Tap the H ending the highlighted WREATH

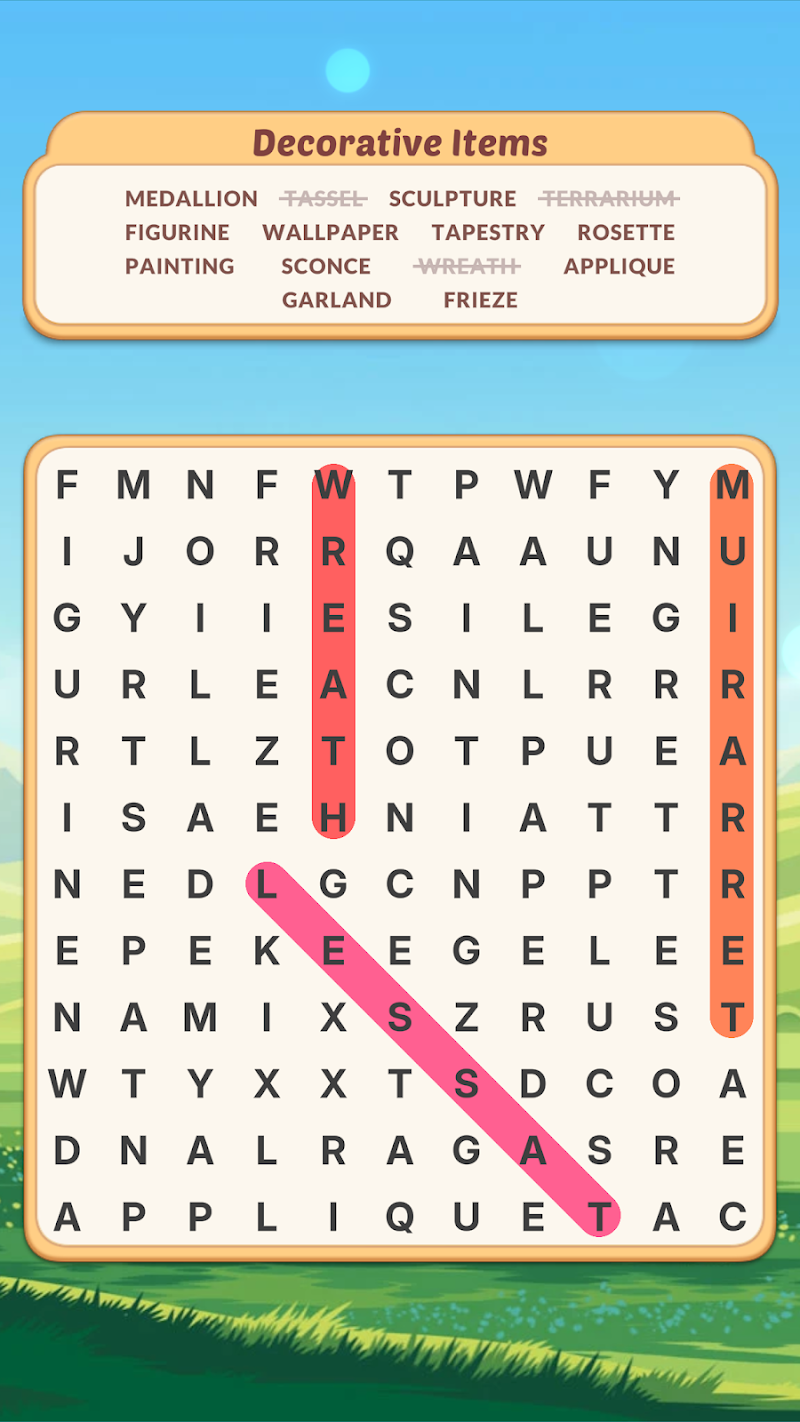pos(333,818)
